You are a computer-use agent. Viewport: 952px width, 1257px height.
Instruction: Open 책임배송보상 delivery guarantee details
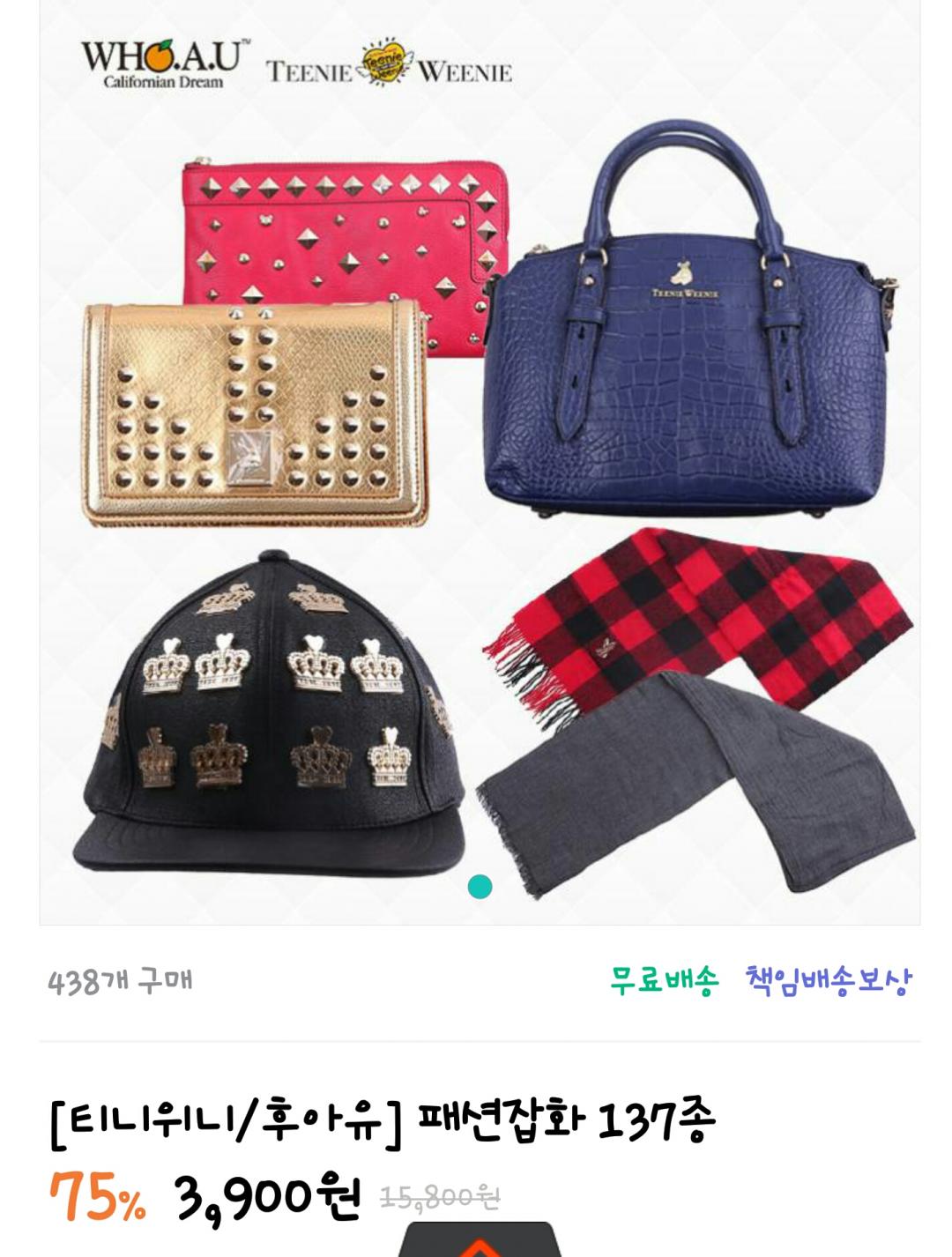point(828,979)
